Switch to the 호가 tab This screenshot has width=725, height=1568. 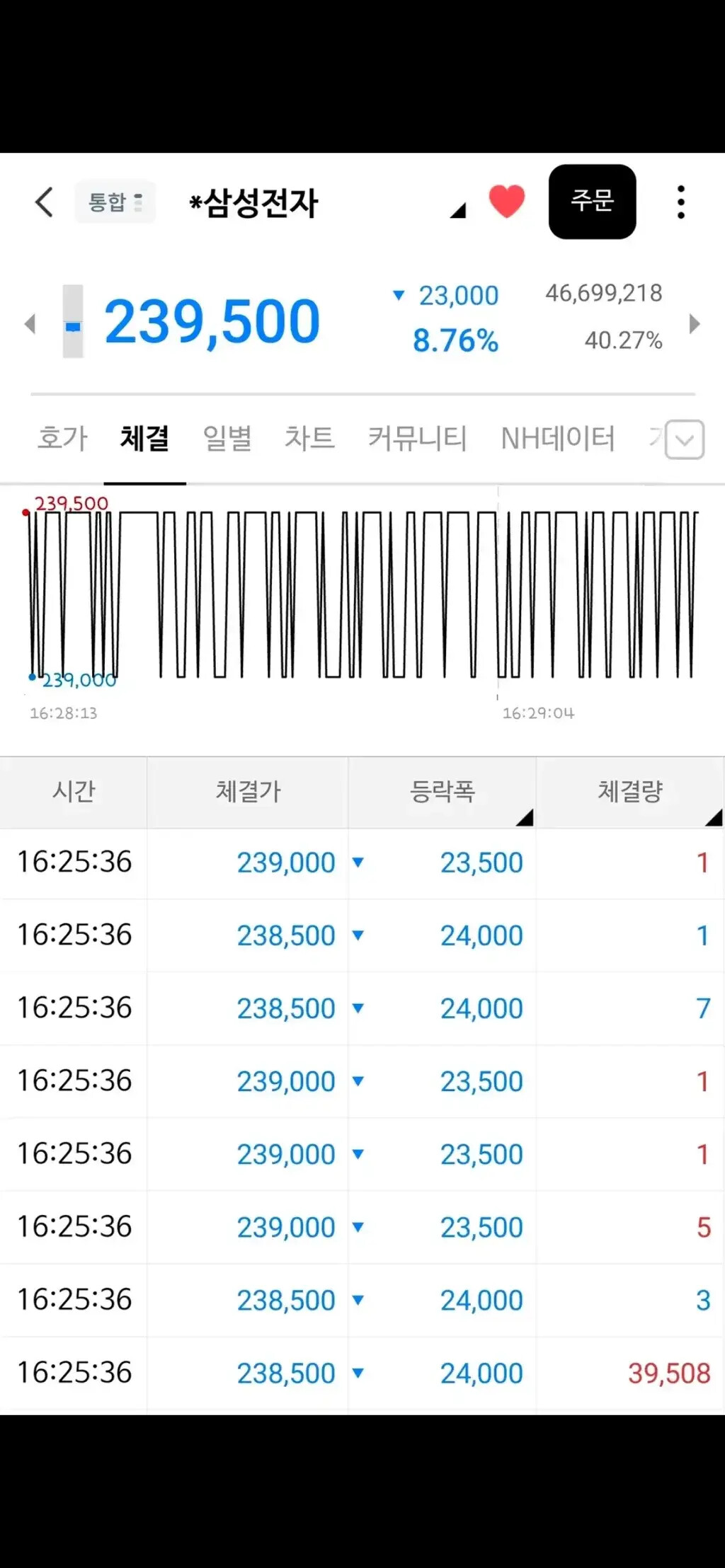pyautogui.click(x=62, y=438)
